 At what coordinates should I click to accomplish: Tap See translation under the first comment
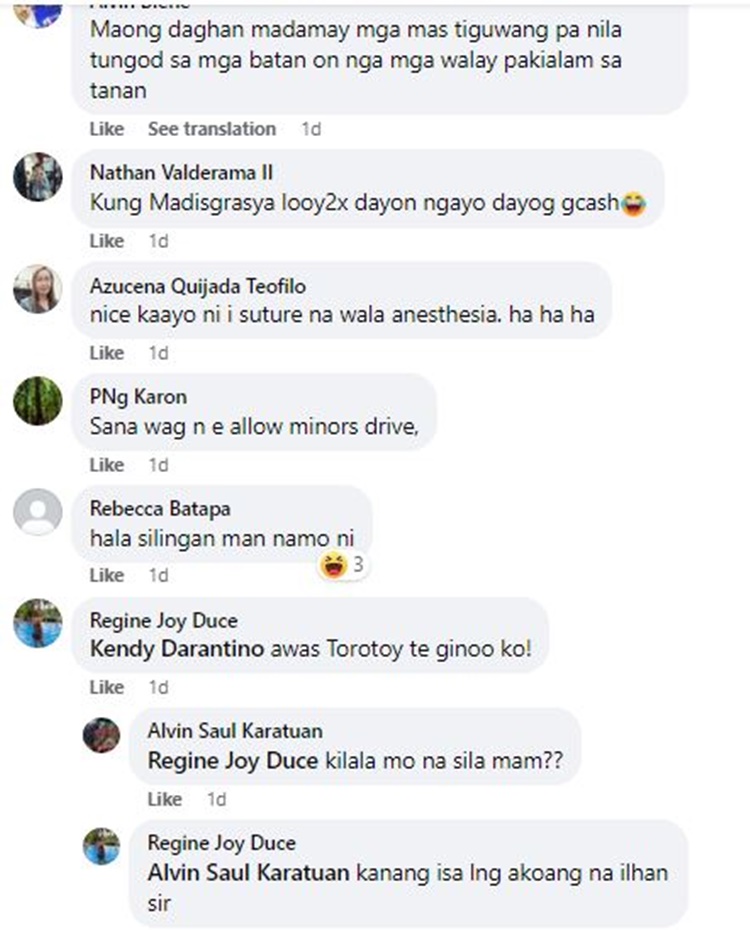point(211,129)
